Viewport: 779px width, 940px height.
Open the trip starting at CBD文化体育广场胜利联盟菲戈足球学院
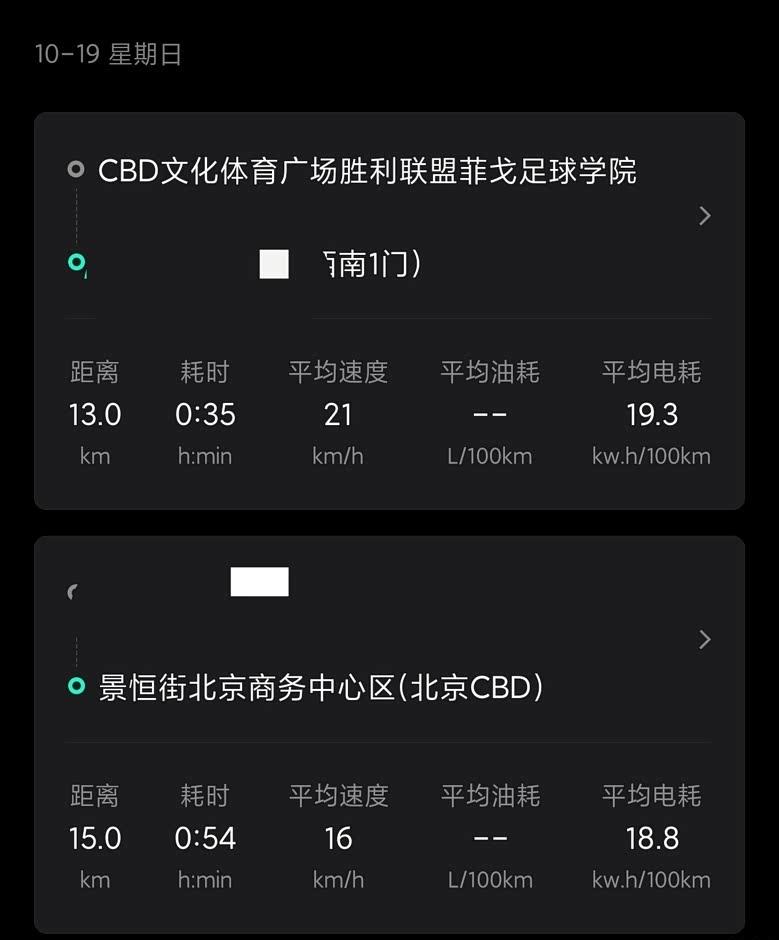[x=704, y=216]
